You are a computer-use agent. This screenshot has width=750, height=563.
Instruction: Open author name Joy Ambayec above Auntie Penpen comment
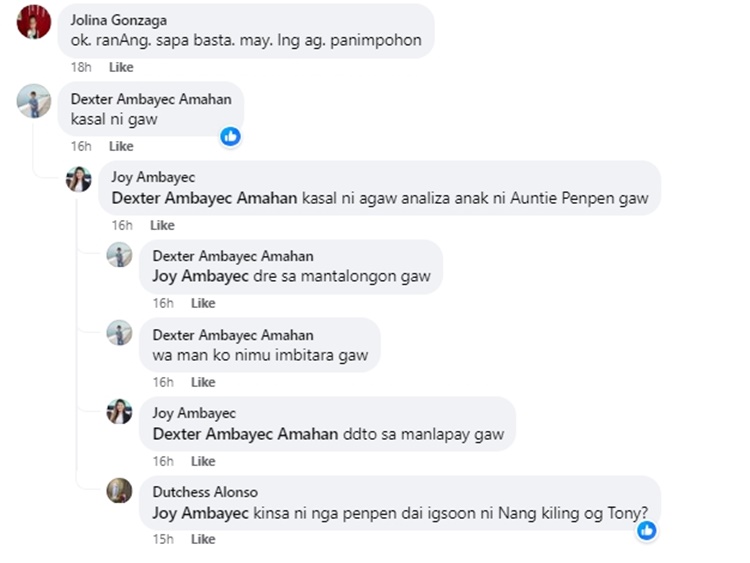153,177
